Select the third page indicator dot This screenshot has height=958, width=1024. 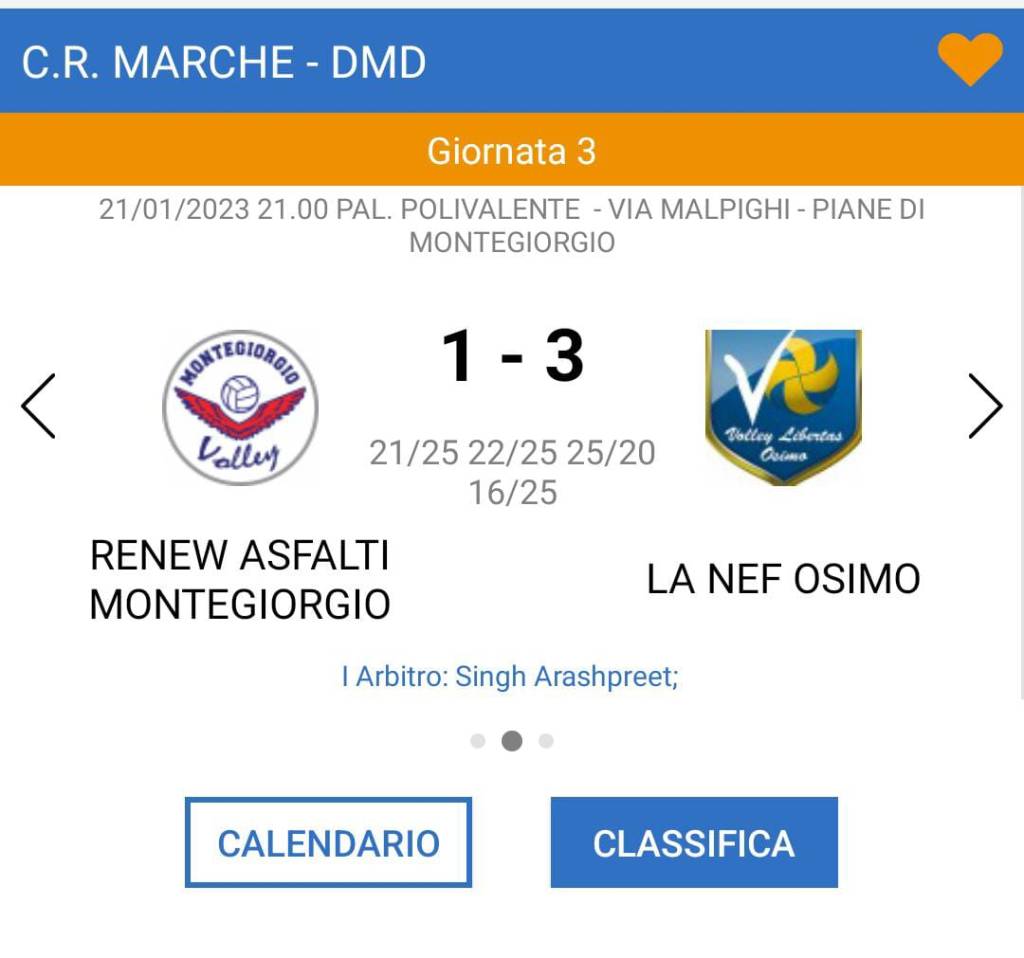546,741
